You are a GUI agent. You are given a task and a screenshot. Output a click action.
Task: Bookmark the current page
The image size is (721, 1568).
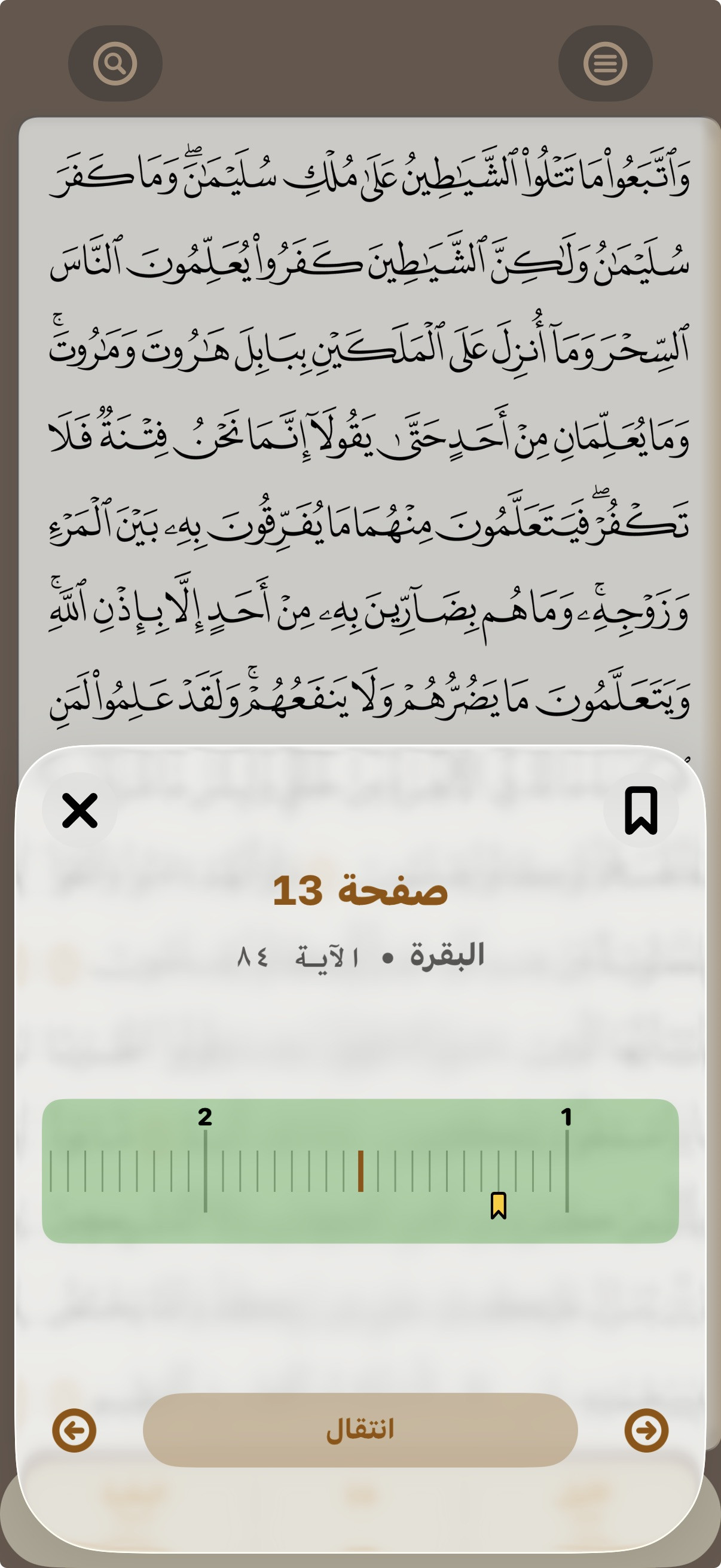point(641,810)
